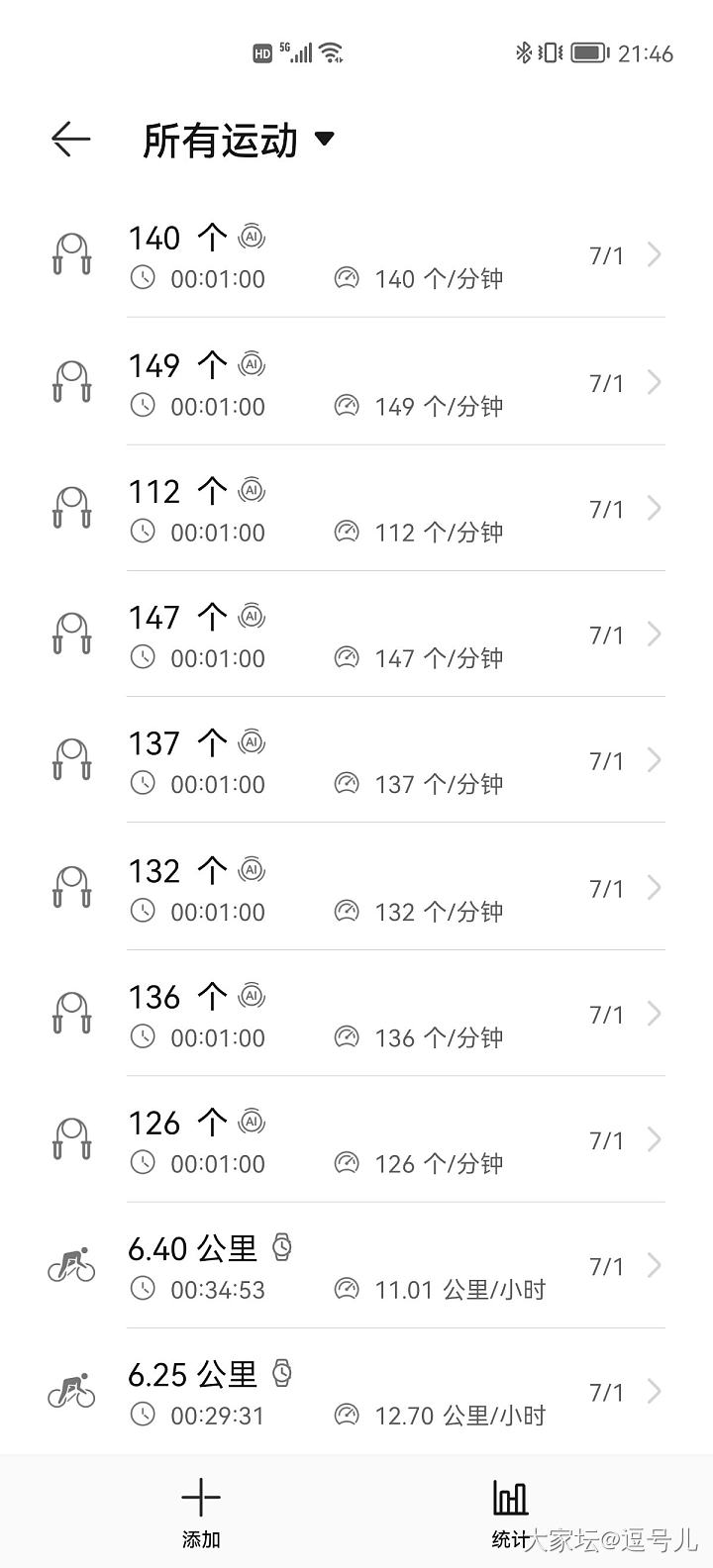The width and height of the screenshot is (713, 1568).
Task: Expand the 所有运动 filter dropdown
Action: (x=239, y=140)
